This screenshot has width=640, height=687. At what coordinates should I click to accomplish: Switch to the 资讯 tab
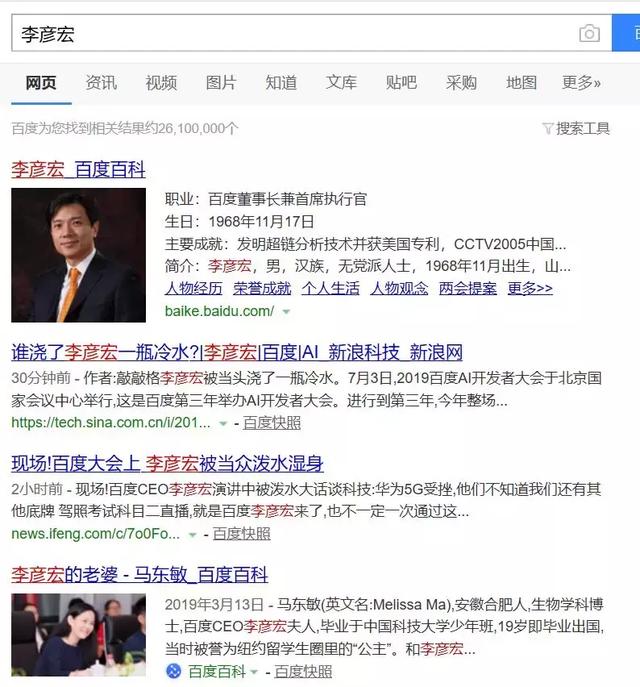point(101,83)
